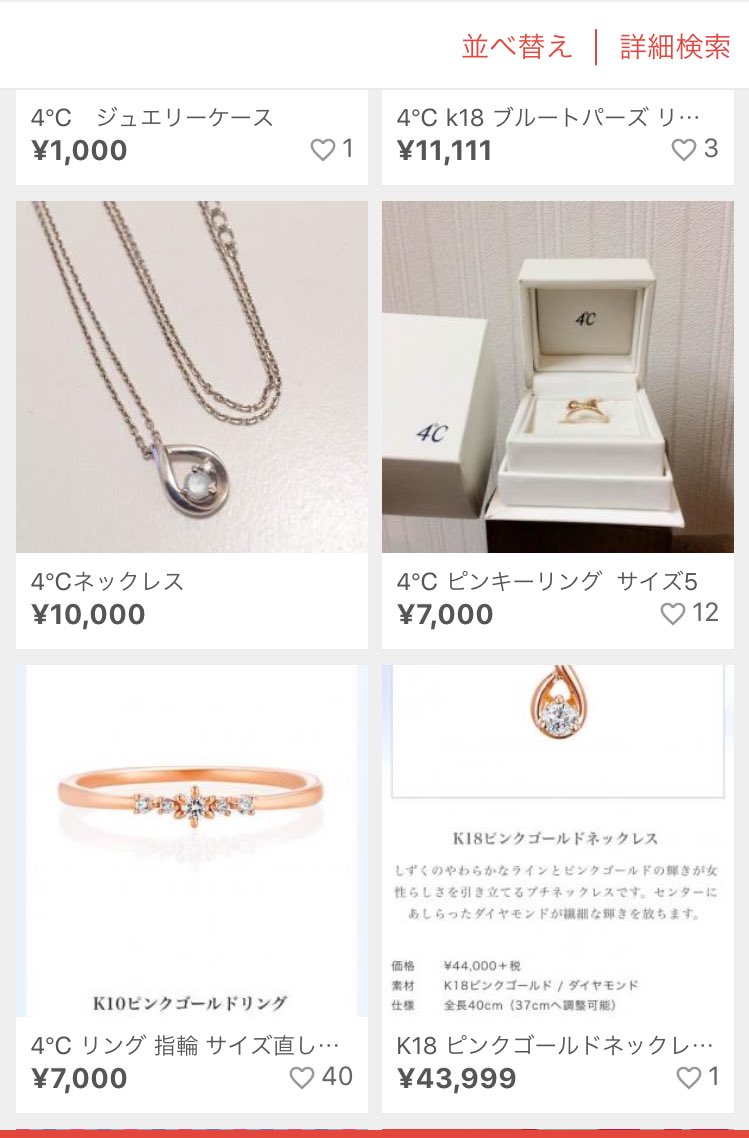The image size is (749, 1138).
Task: Open the 並べ替え sort options
Action: point(519,45)
